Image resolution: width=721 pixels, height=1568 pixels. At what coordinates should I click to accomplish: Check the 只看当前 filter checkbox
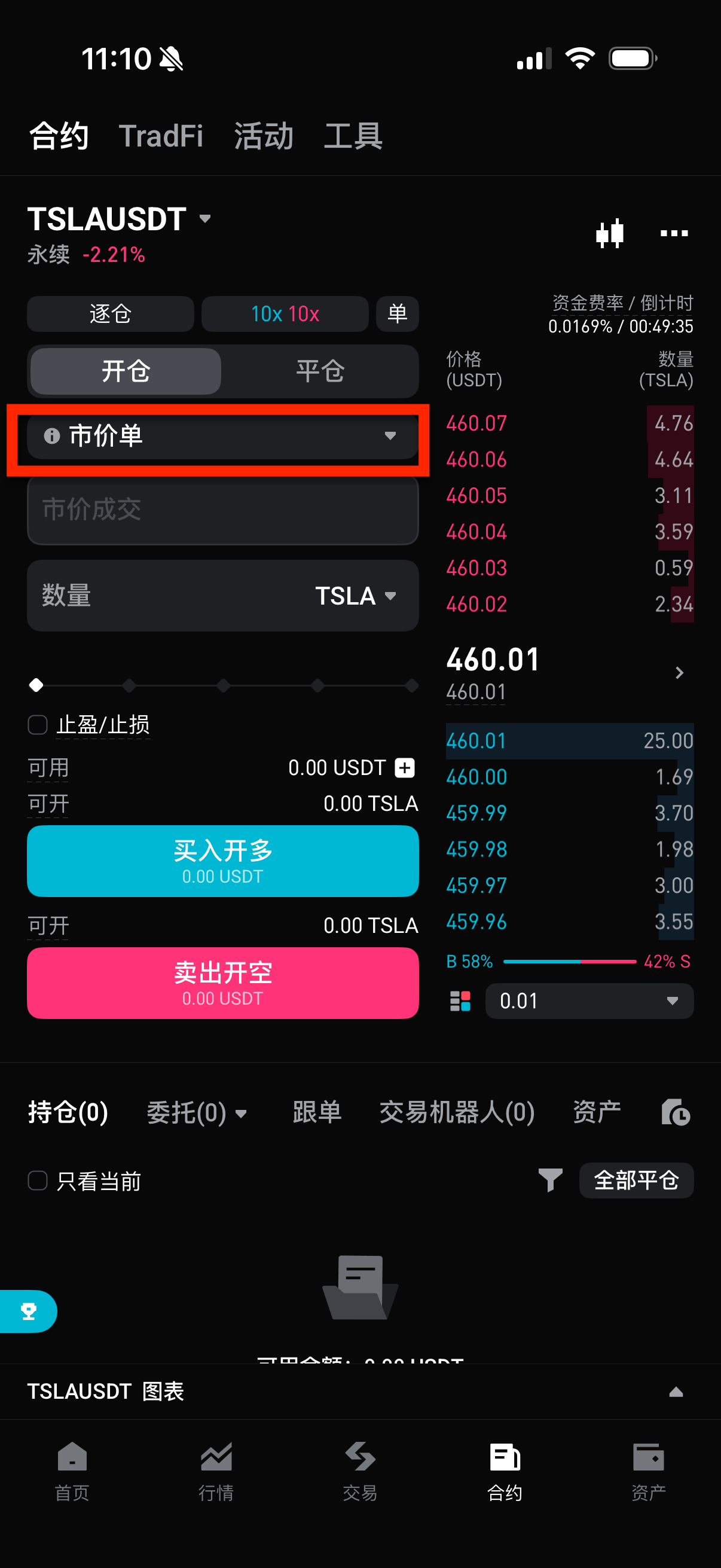pyautogui.click(x=37, y=1180)
